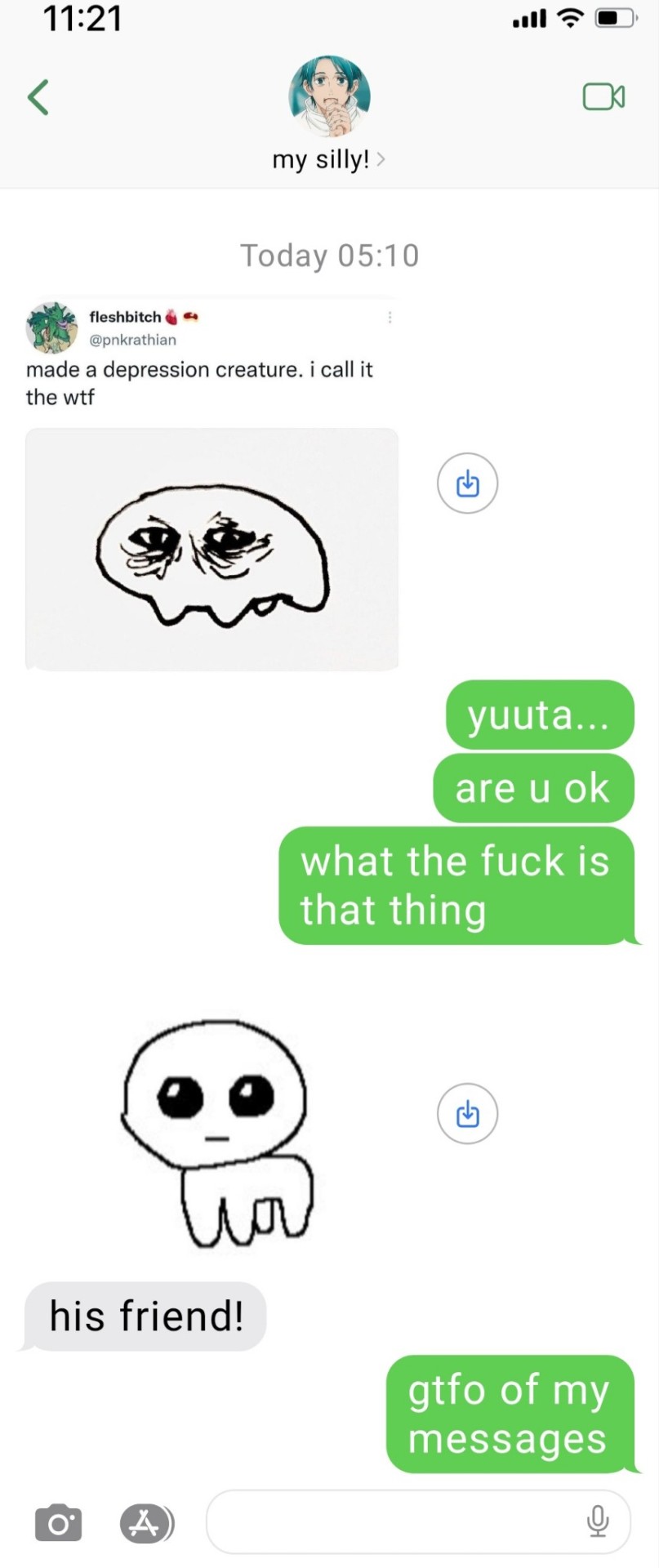Focus the message text field
The width and height of the screenshot is (659, 1568).
coord(392,1522)
